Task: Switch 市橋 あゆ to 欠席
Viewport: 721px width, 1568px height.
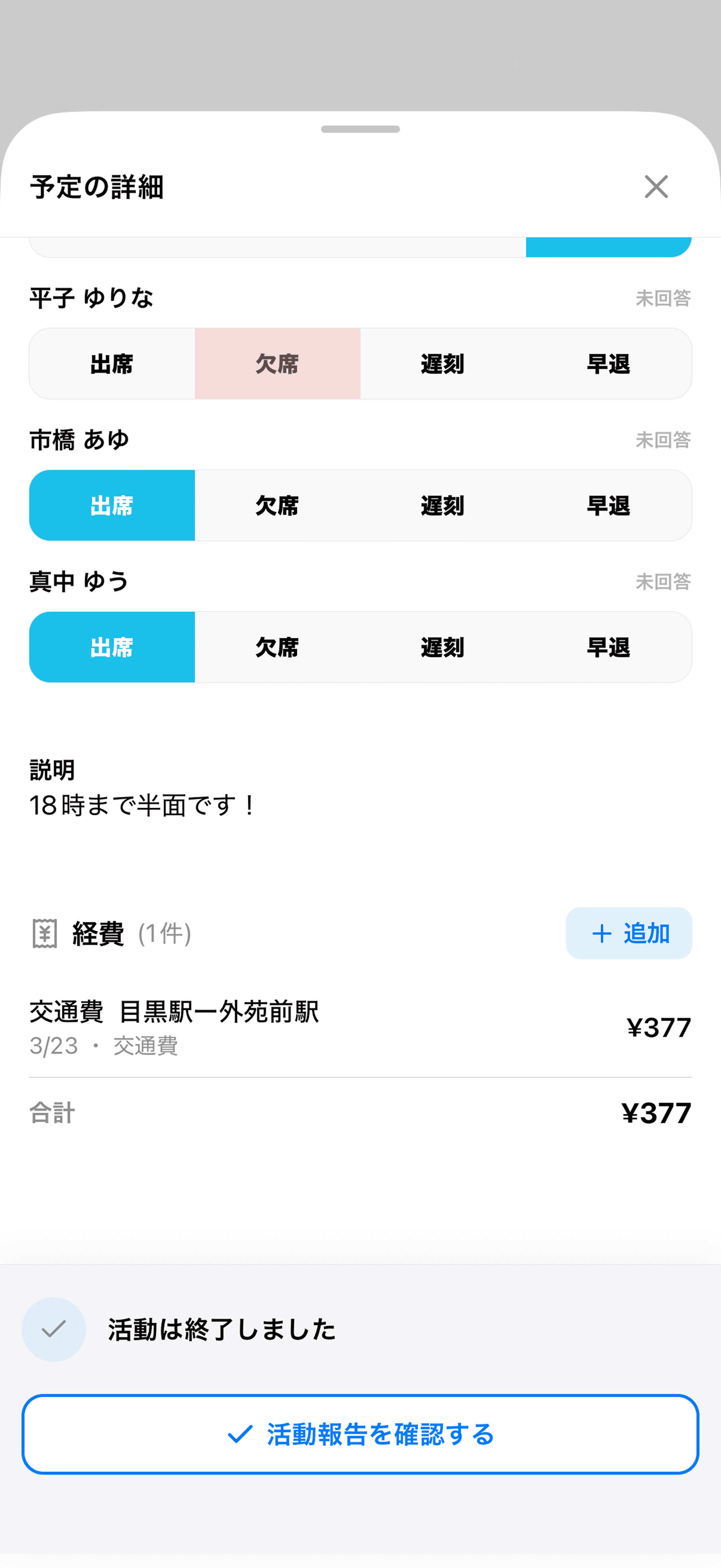Action: click(x=277, y=505)
